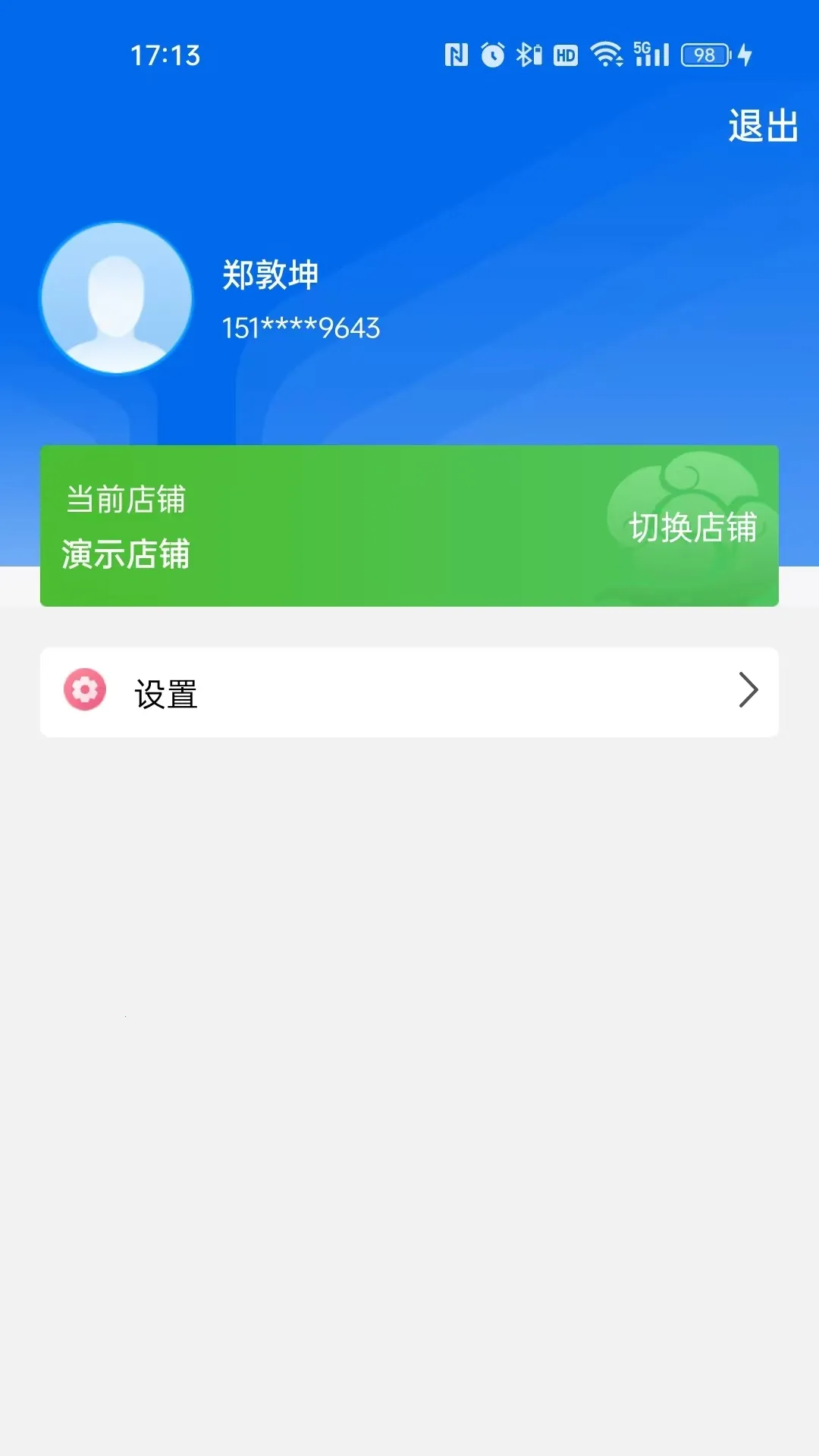Click the 退出 logout button
819x1456 pixels.
click(x=761, y=127)
